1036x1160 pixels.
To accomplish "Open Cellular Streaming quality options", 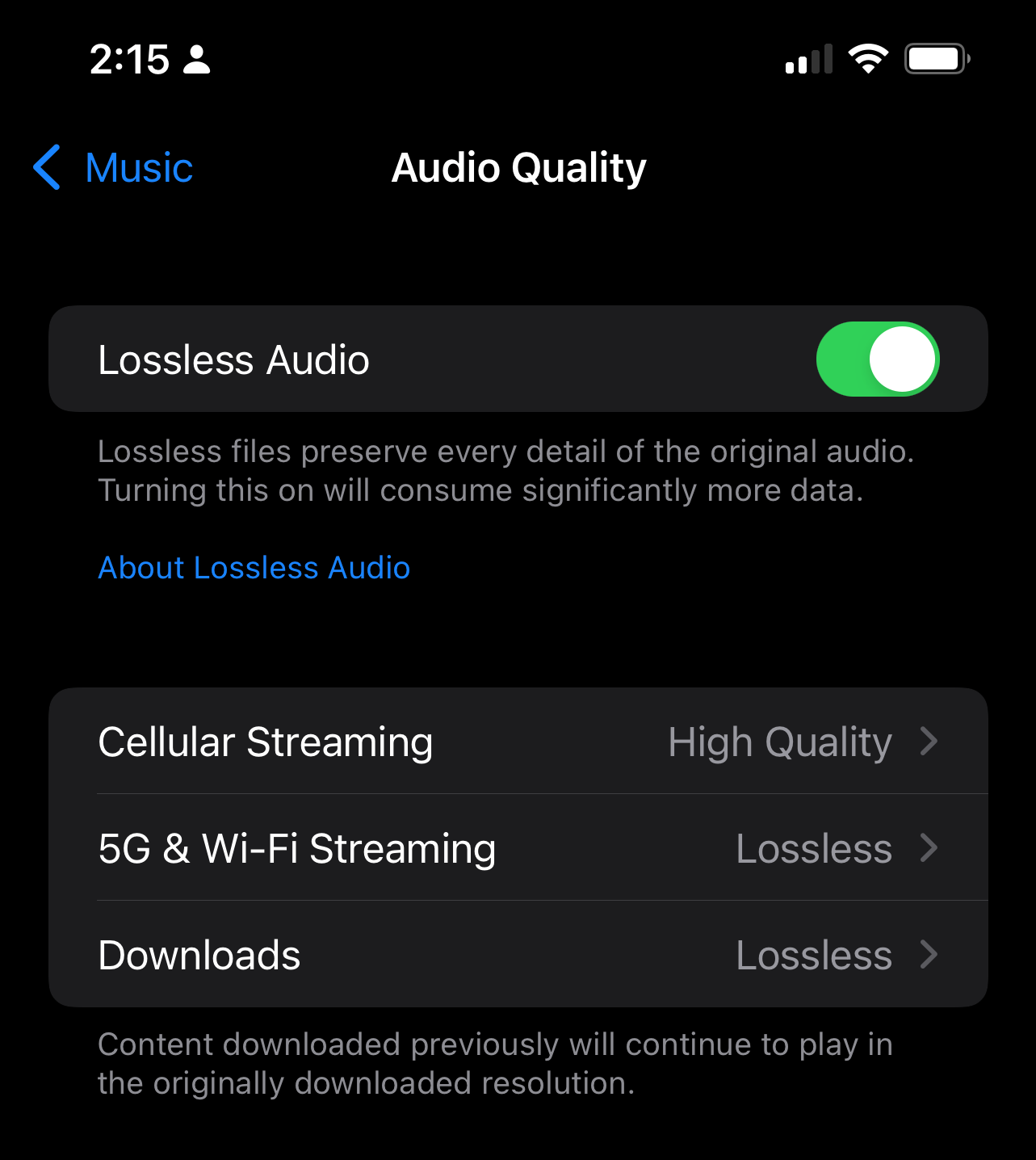I will pyautogui.click(x=518, y=742).
